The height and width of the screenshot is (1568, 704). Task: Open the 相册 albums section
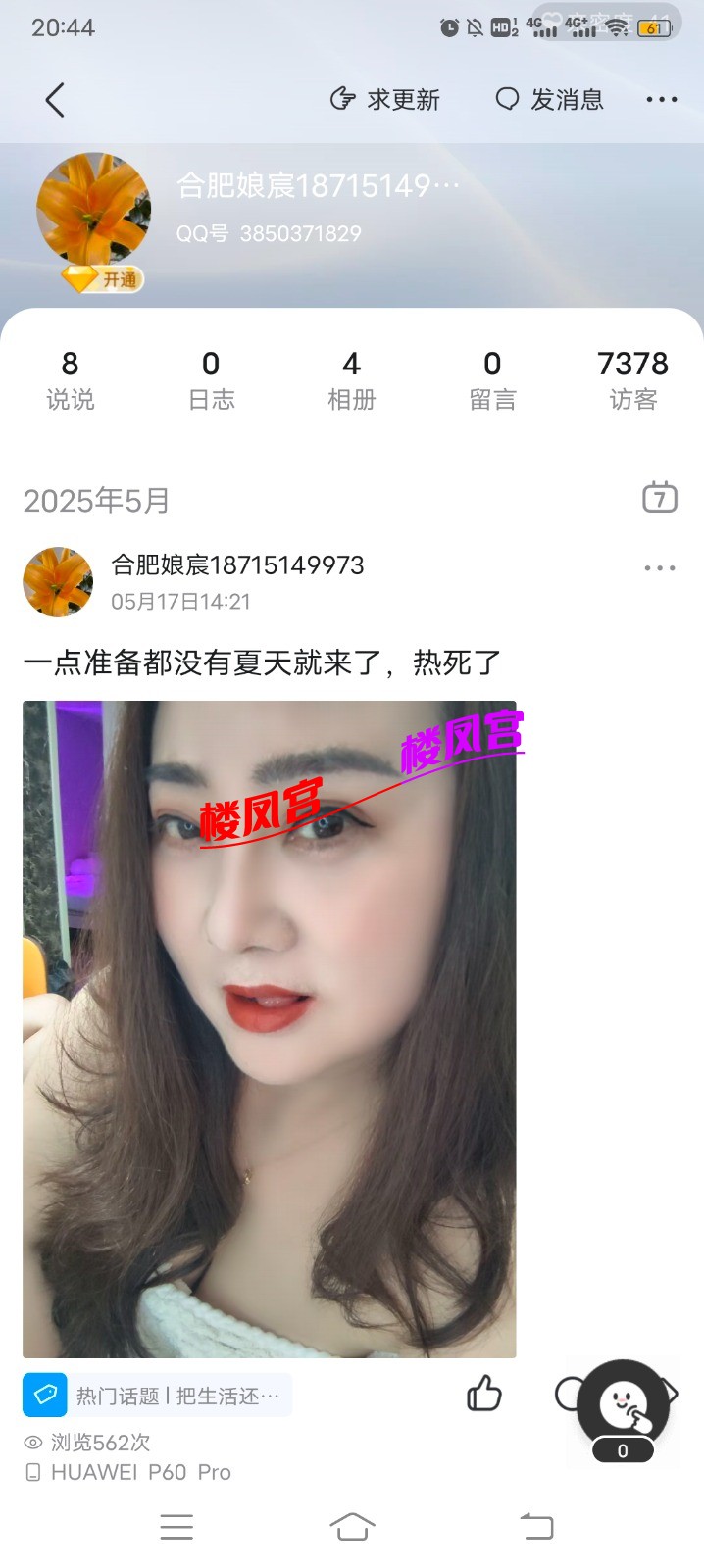351,379
